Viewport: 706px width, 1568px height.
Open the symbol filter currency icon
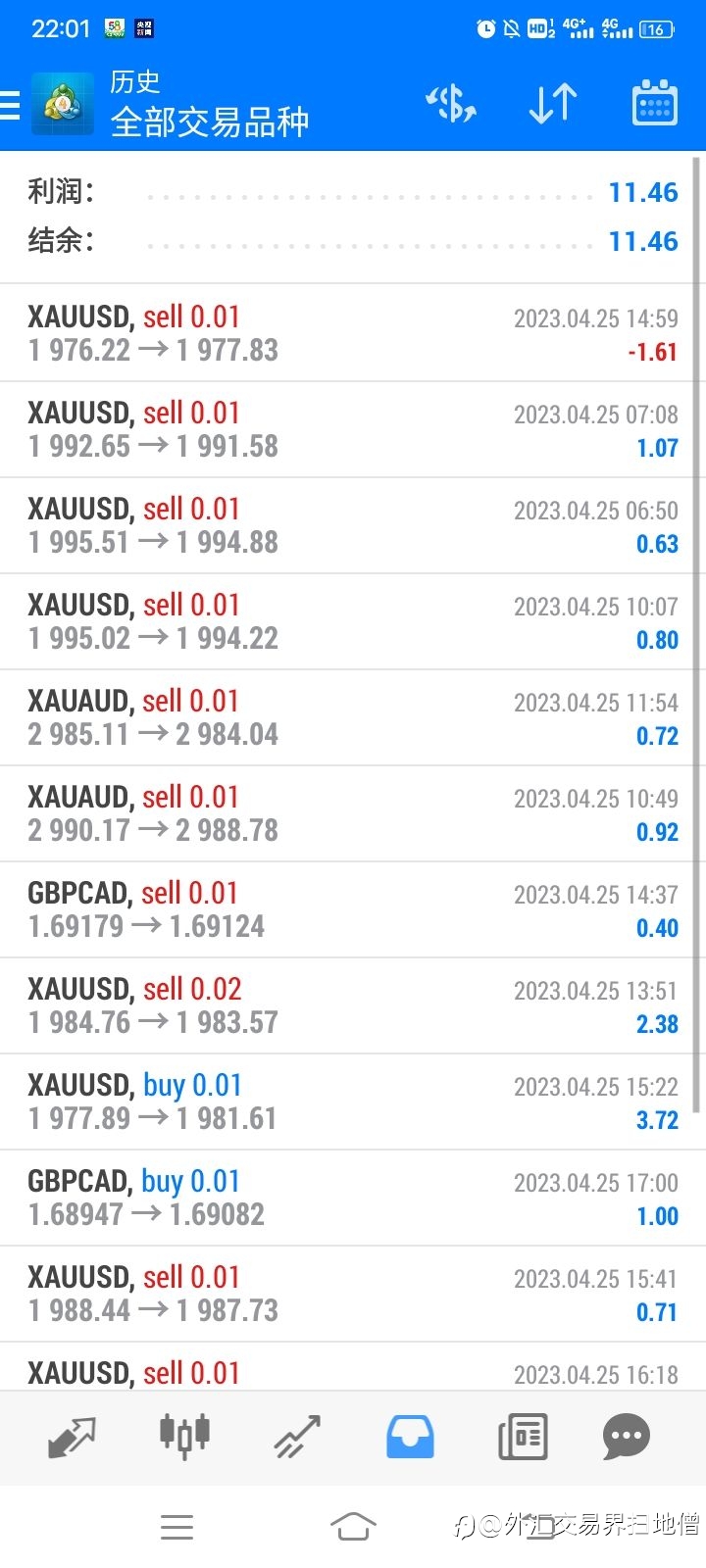[x=451, y=104]
